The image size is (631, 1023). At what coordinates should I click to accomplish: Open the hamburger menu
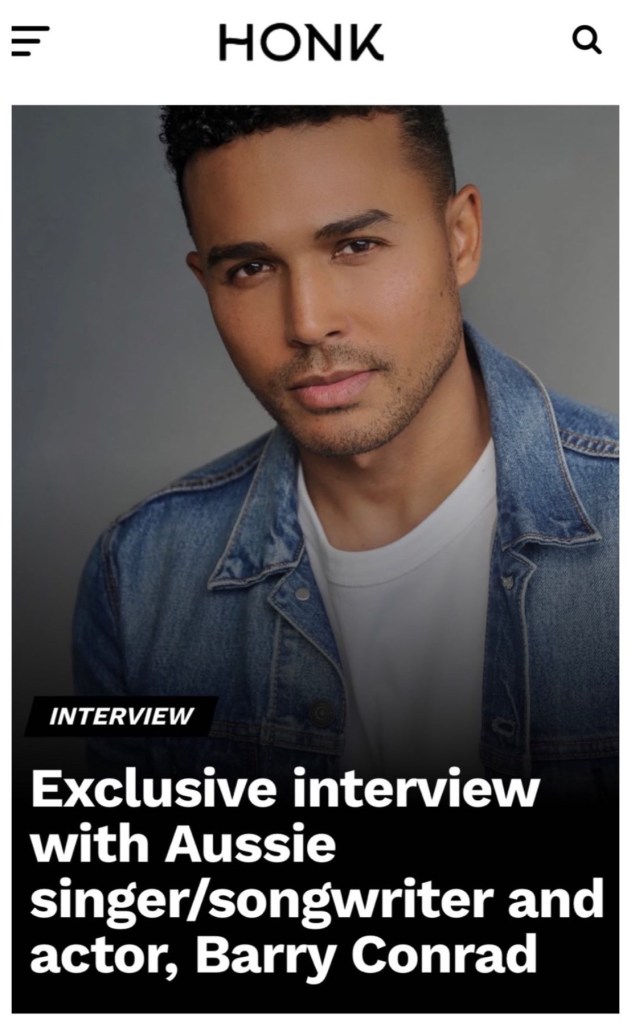[x=30, y=41]
